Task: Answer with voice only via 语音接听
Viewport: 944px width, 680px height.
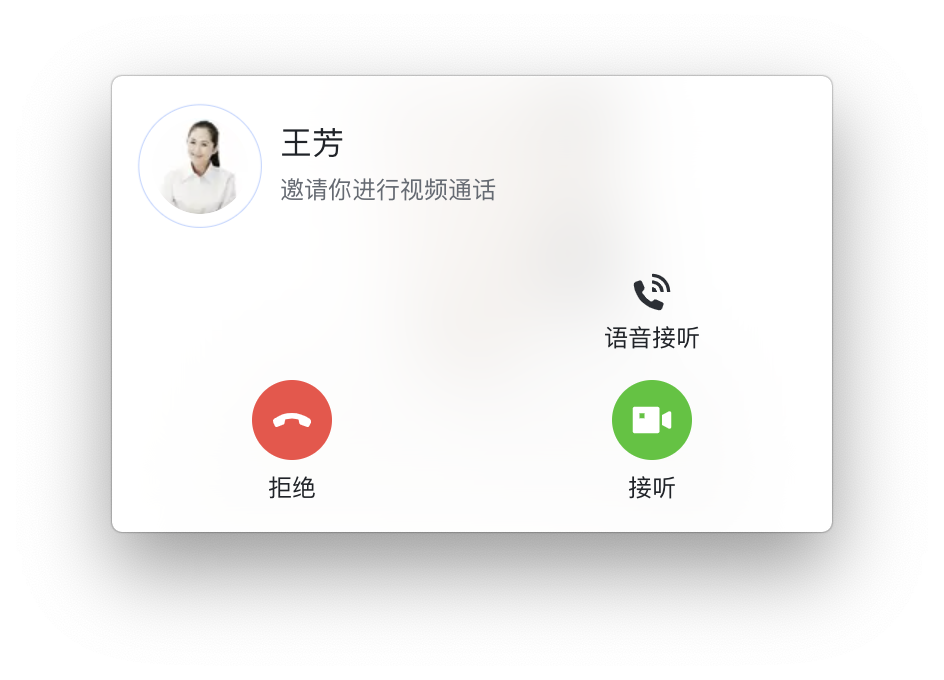Action: (x=652, y=295)
